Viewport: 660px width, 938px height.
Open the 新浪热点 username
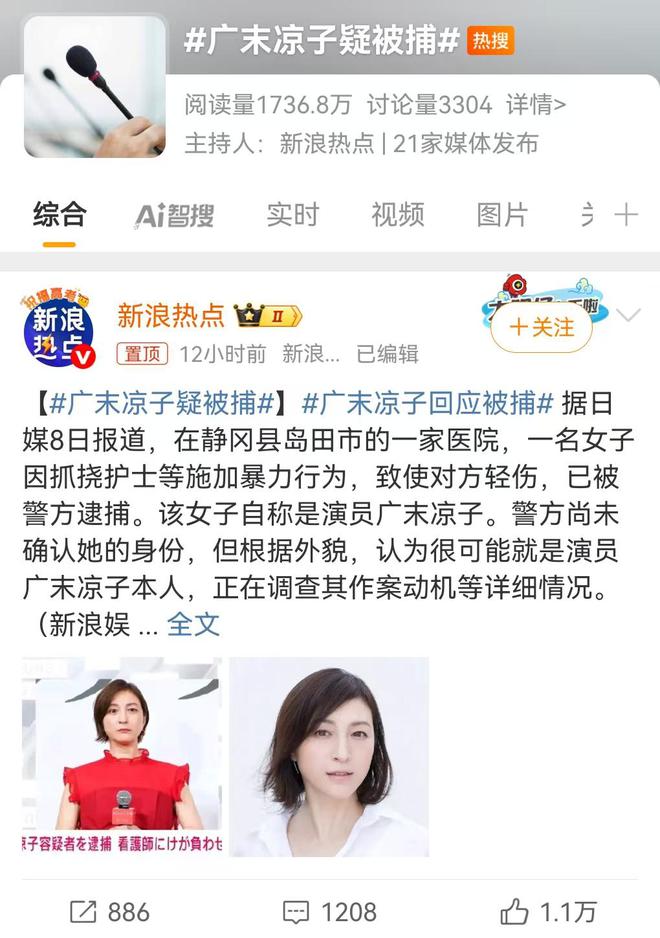click(x=171, y=316)
